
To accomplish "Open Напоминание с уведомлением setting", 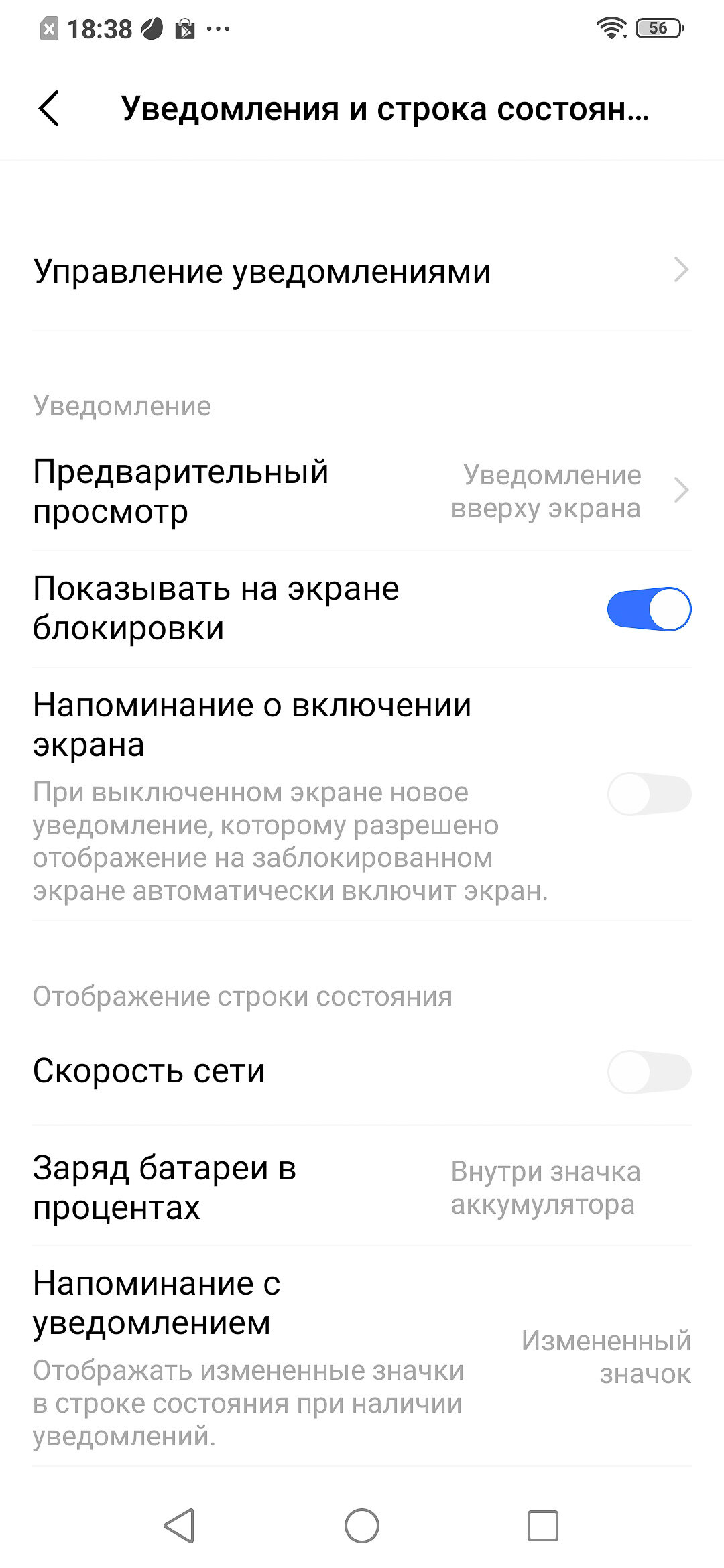I will (x=362, y=1357).
